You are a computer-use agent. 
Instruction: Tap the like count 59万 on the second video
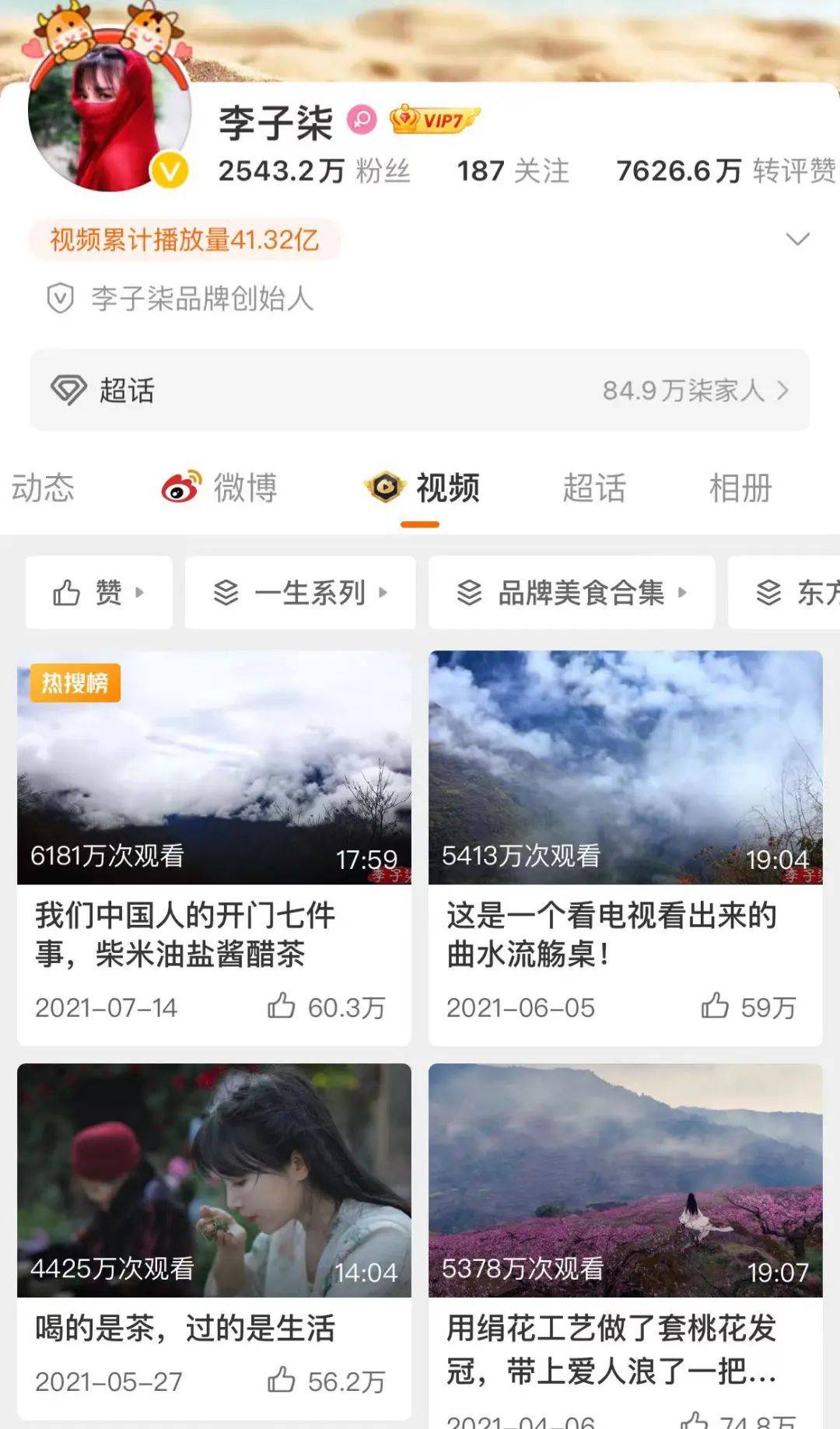tap(768, 1007)
